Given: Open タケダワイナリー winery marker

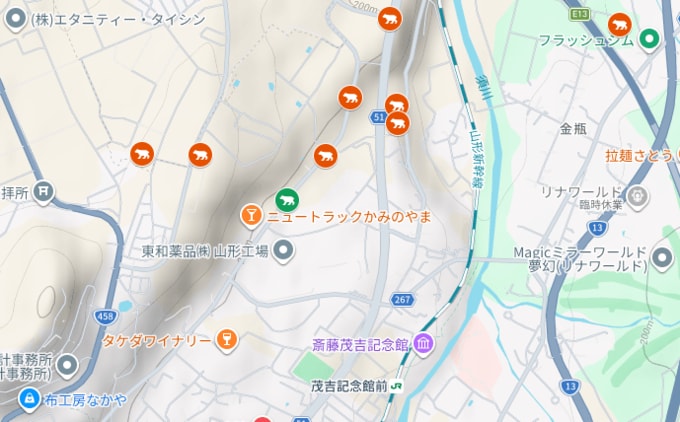Looking at the screenshot, I should tap(228, 340).
